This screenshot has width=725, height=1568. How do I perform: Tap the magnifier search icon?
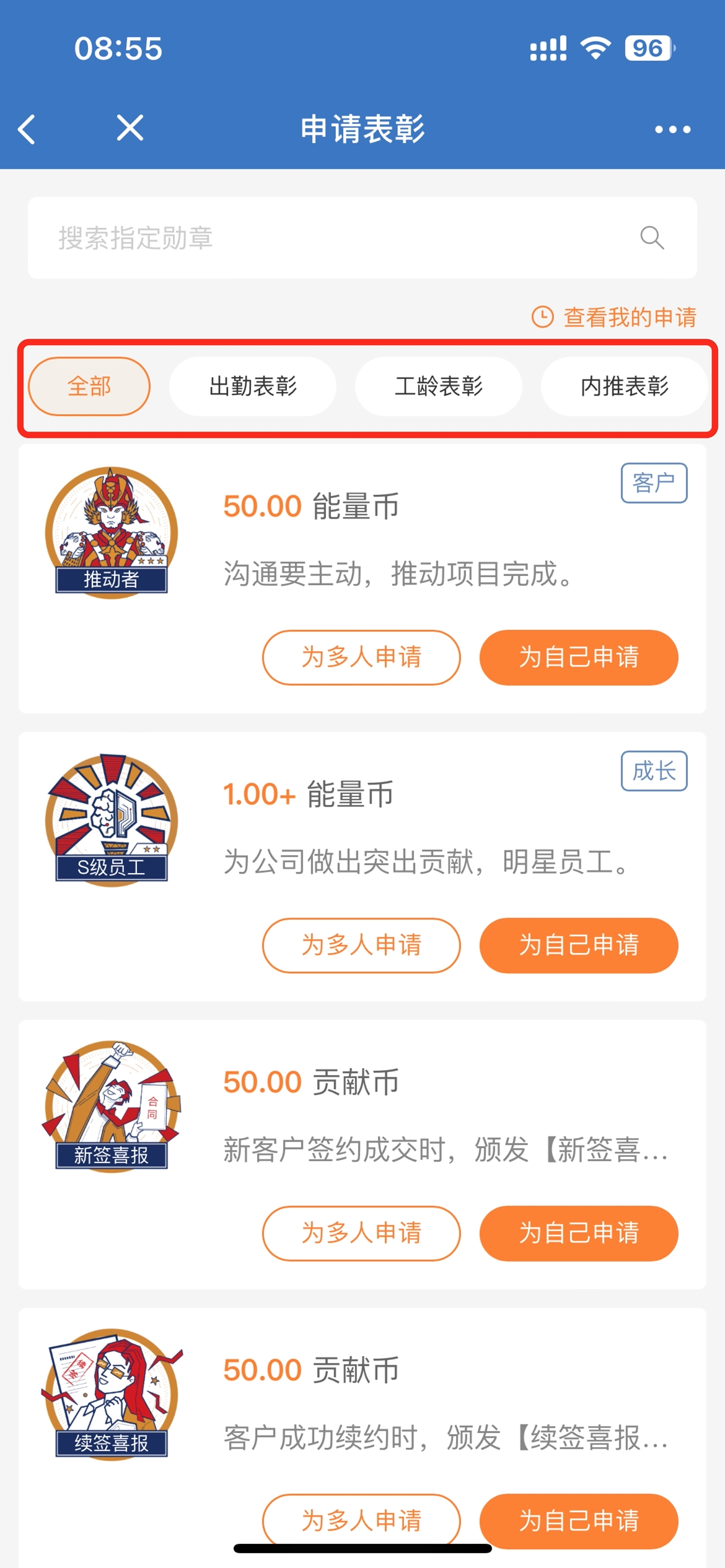[x=652, y=238]
